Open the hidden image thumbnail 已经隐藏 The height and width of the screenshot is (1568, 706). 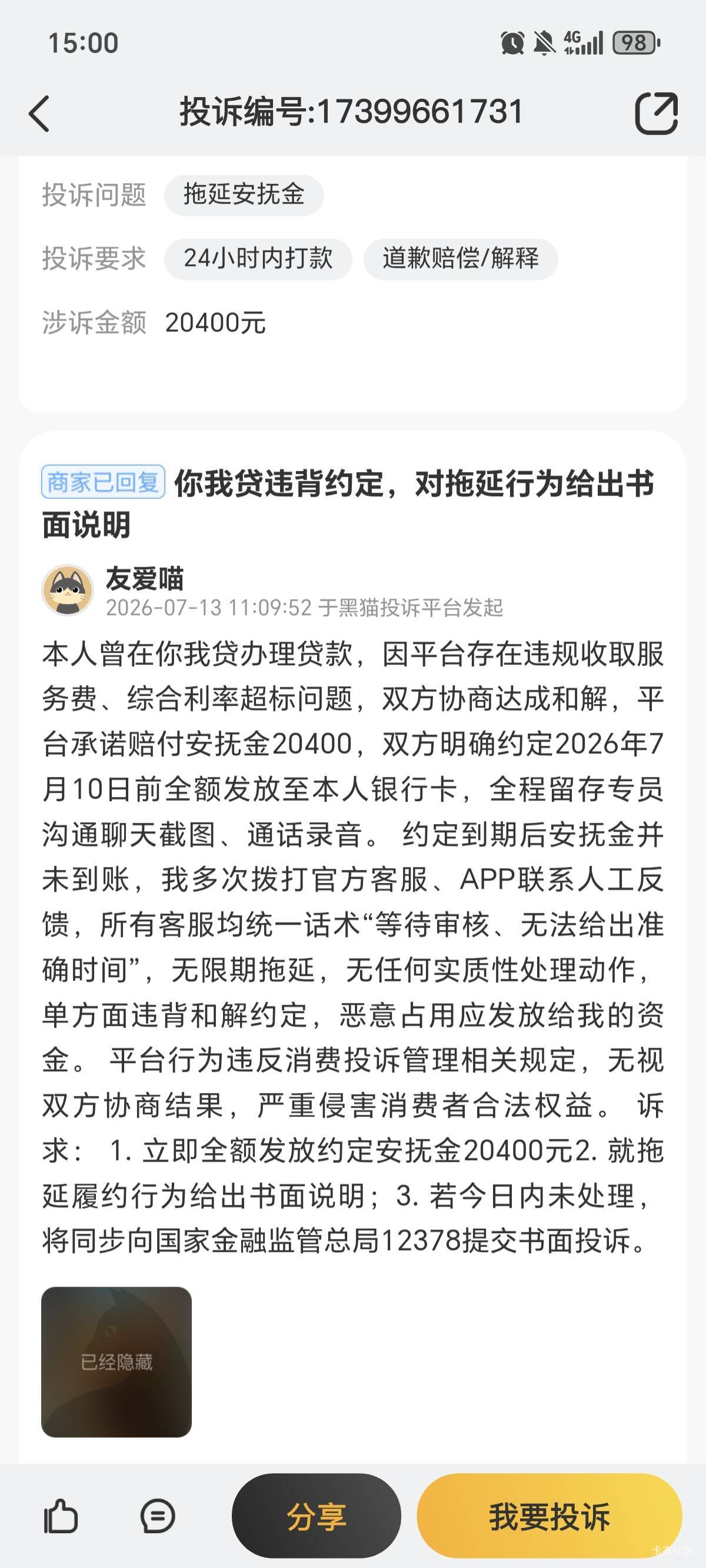[x=116, y=1361]
